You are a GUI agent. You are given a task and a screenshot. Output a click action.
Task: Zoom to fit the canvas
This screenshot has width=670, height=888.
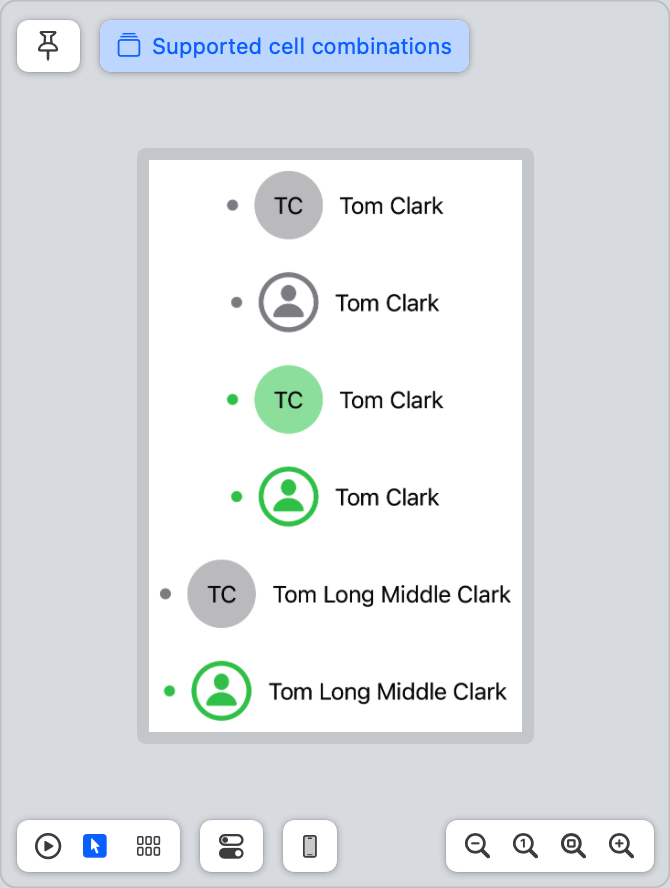pos(573,846)
